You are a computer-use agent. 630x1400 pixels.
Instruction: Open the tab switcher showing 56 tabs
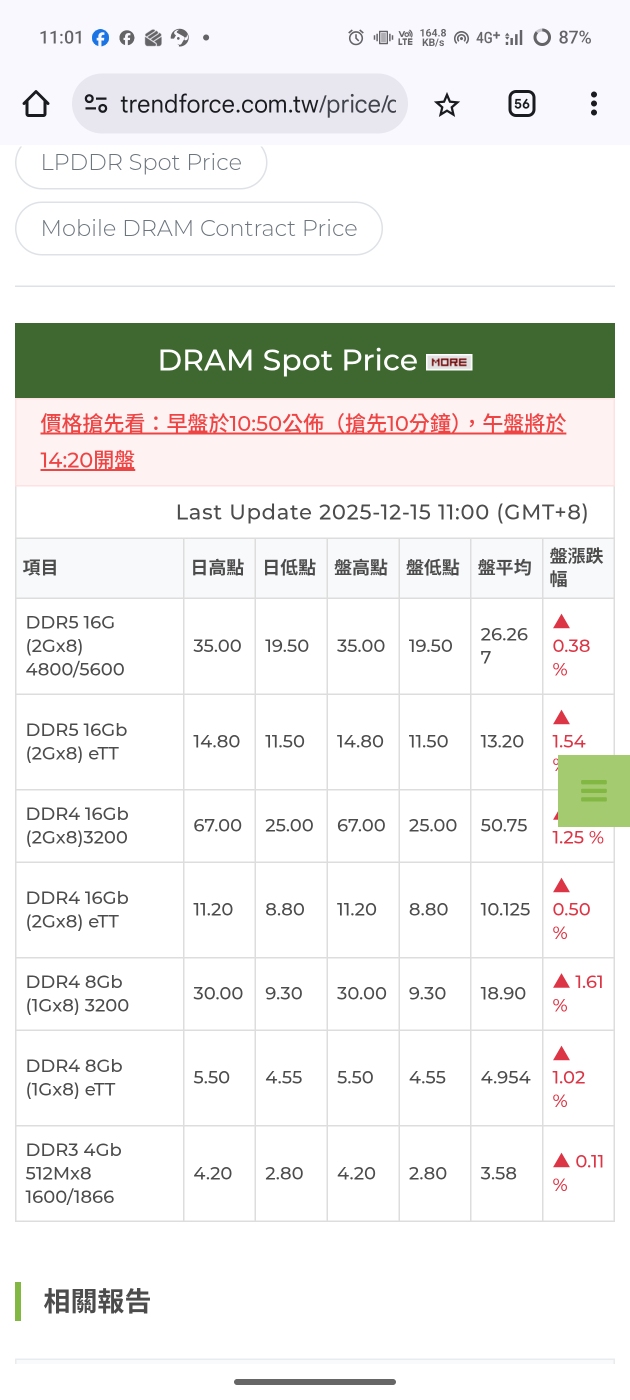pos(522,104)
